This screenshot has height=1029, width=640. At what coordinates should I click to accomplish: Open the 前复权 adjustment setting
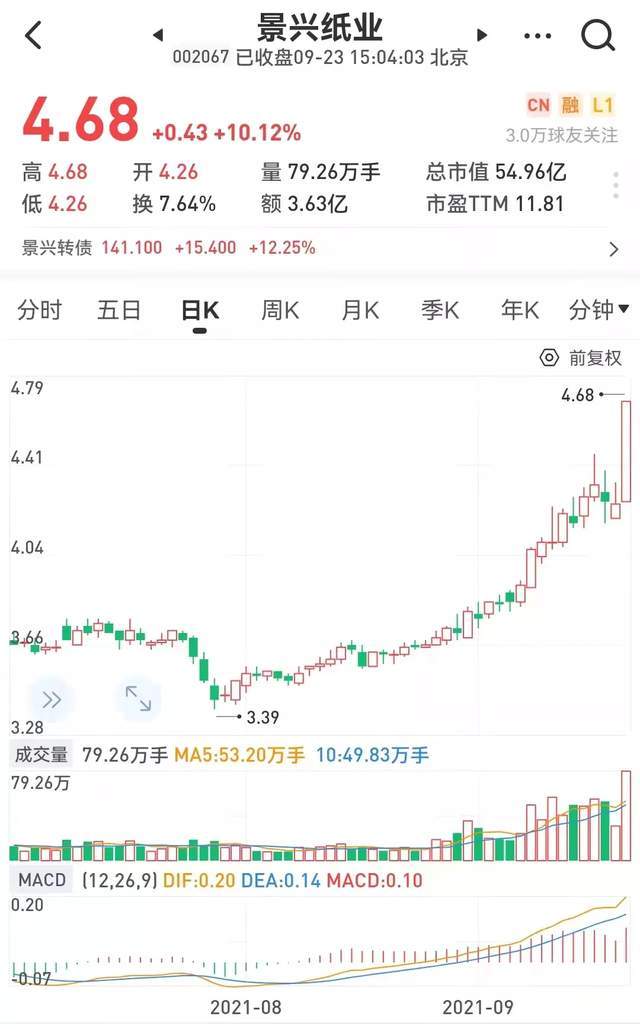pyautogui.click(x=581, y=358)
